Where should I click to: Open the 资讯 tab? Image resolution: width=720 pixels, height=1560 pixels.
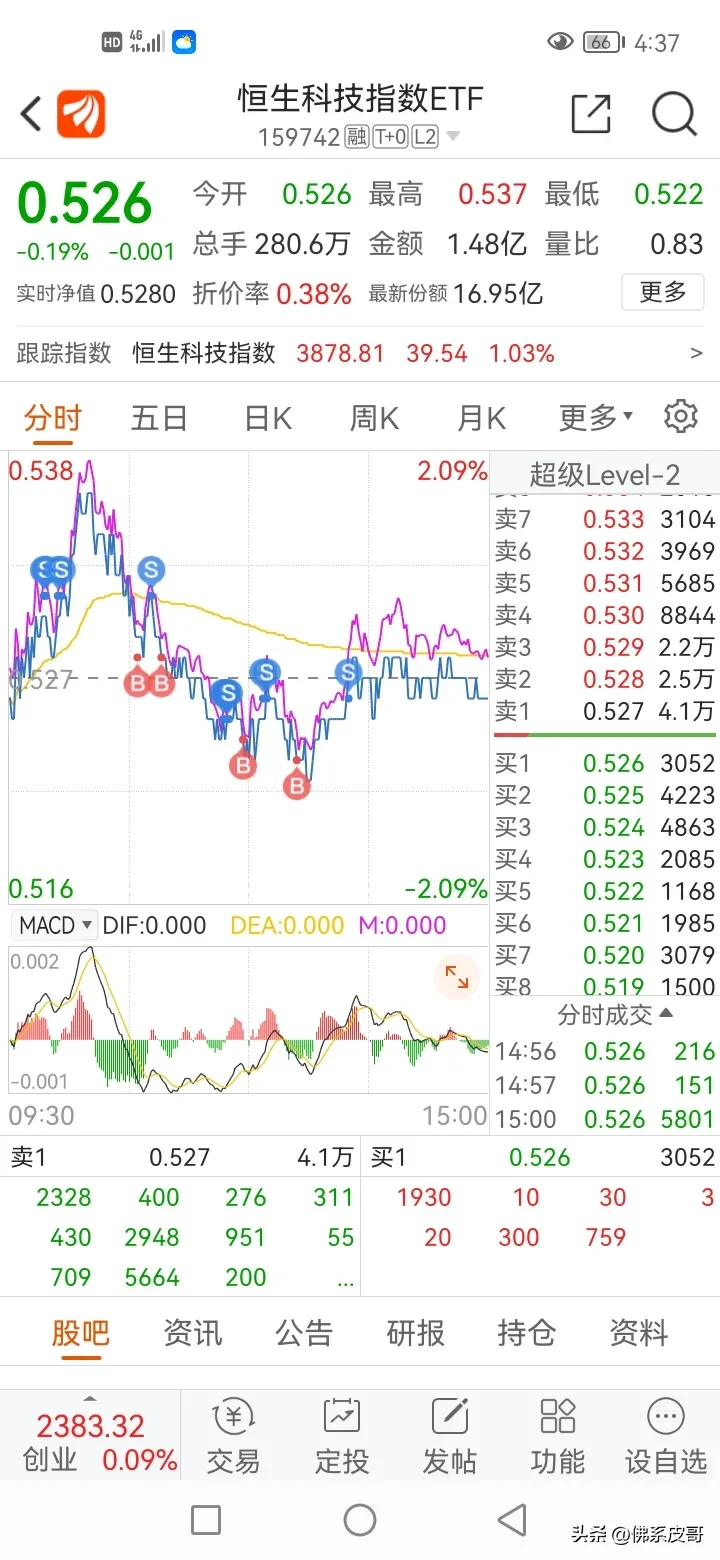(x=192, y=1333)
